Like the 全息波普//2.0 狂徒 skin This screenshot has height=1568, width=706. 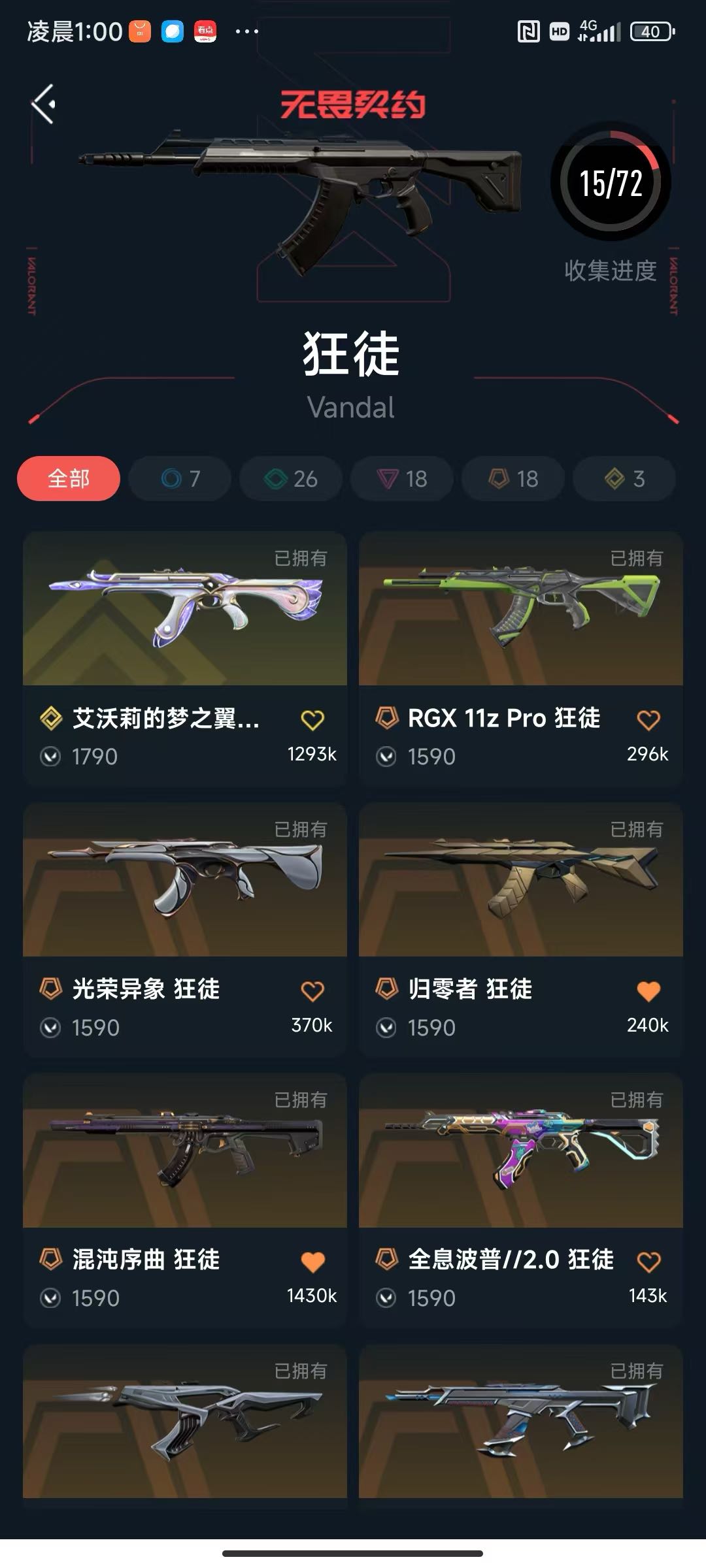648,1262
